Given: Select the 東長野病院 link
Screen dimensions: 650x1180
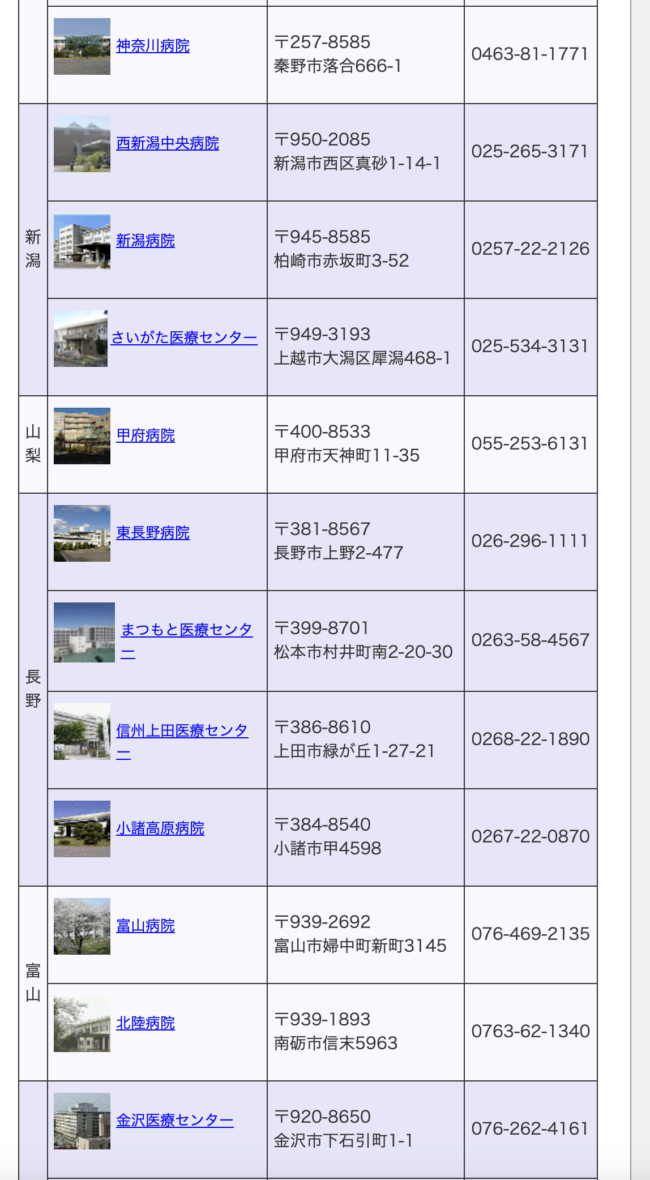Looking at the screenshot, I should 152,533.
